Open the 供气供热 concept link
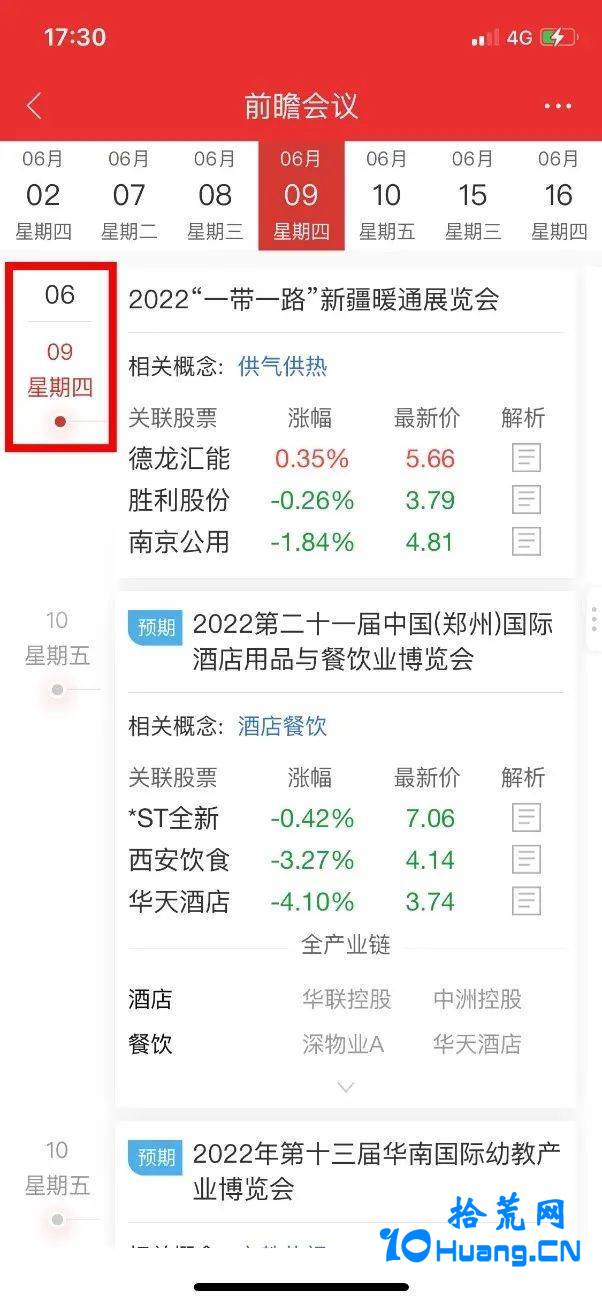This screenshot has height=1304, width=602. [283, 366]
